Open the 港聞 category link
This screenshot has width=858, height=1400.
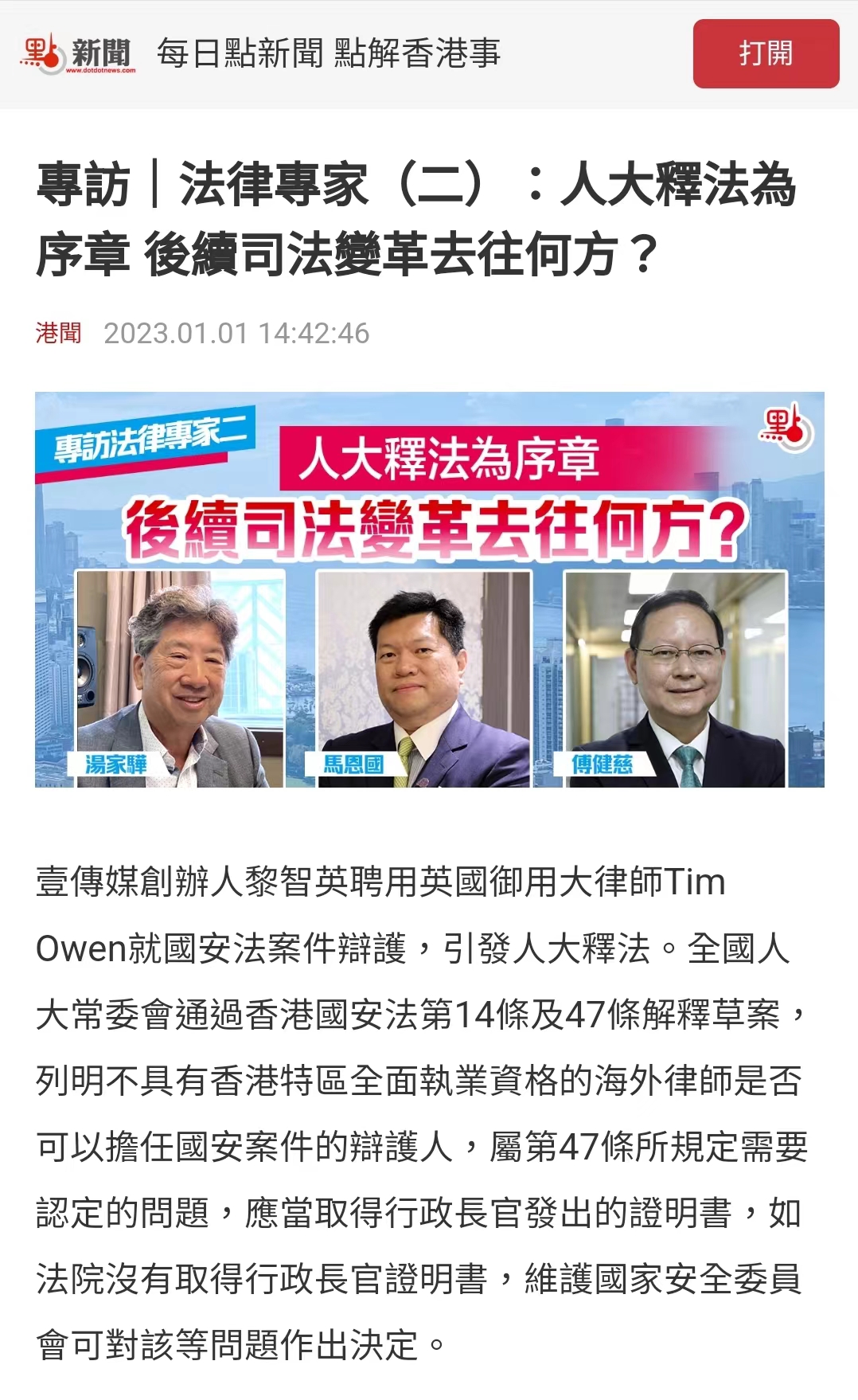58,333
